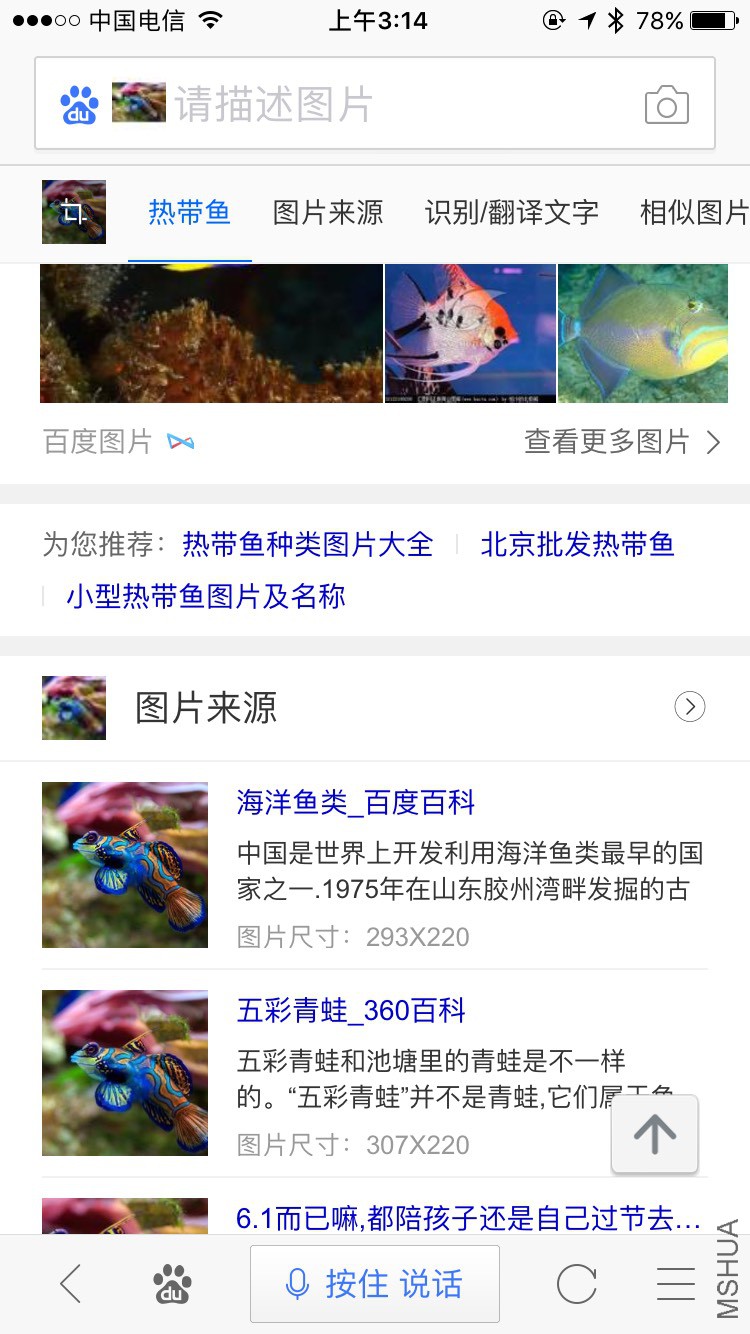Open the 海洋鱼类_百度百科 result
The height and width of the screenshot is (1334, 750).
(x=356, y=802)
